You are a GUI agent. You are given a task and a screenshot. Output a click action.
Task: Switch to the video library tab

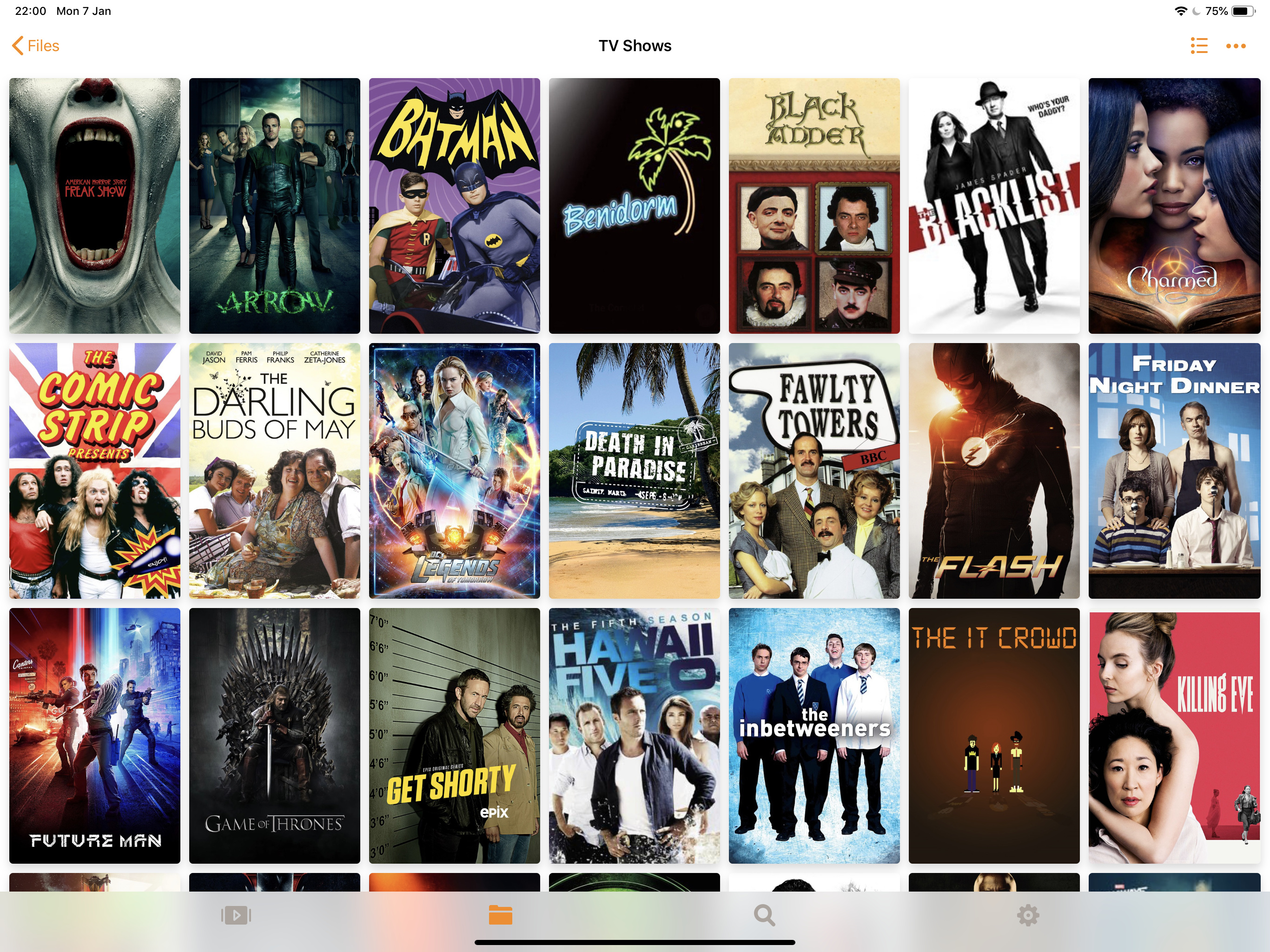(236, 915)
